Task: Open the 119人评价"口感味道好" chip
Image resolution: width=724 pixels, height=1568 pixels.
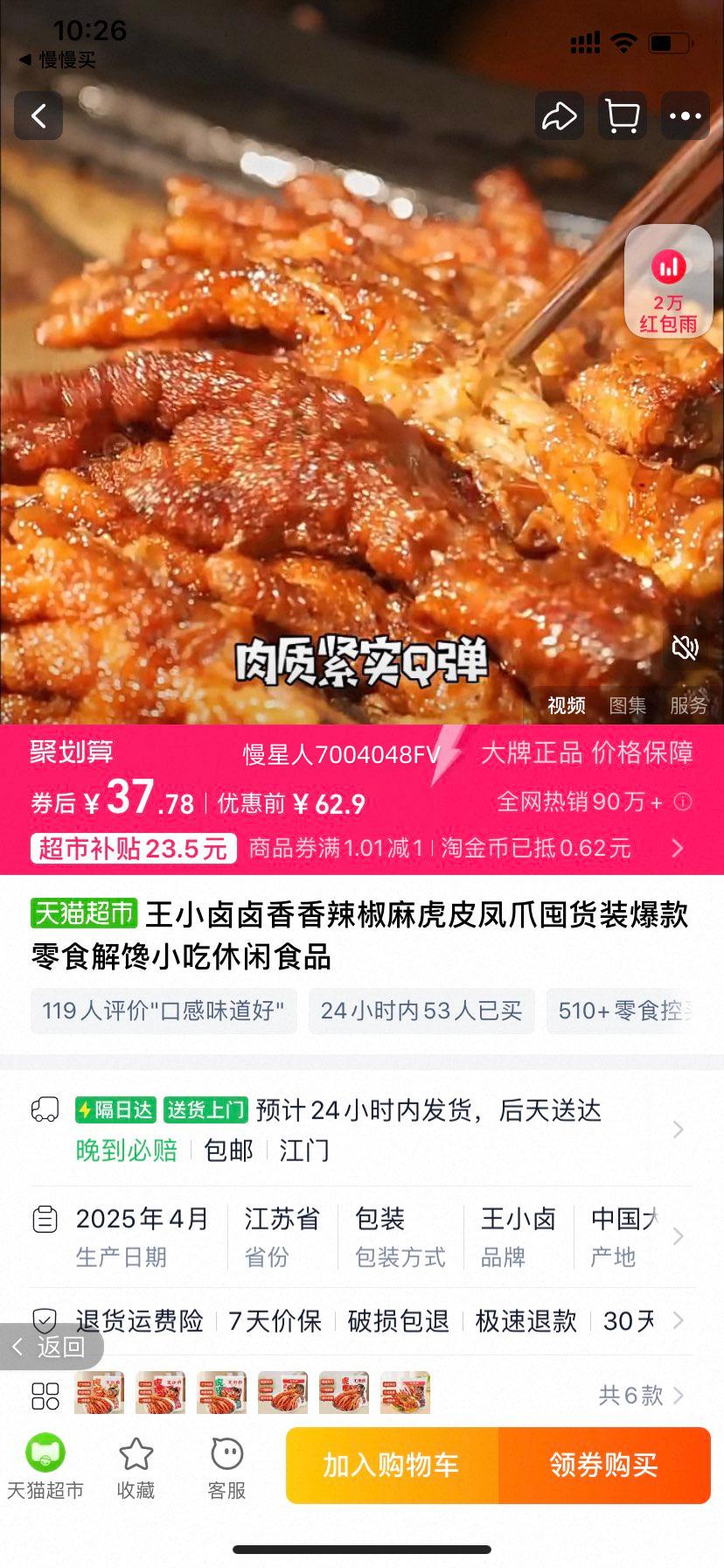Action: click(x=164, y=1011)
